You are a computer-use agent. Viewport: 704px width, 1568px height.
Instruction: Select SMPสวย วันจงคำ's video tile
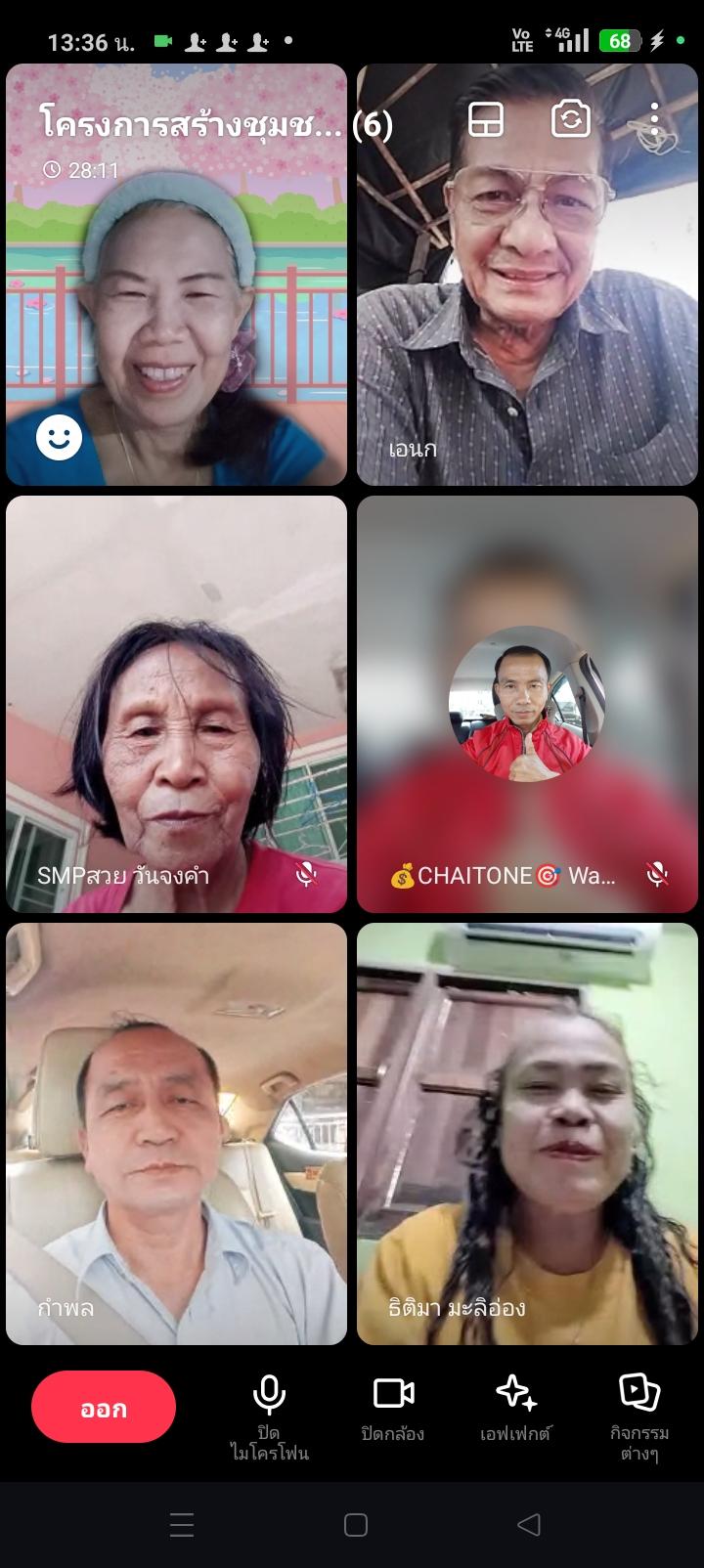176,704
